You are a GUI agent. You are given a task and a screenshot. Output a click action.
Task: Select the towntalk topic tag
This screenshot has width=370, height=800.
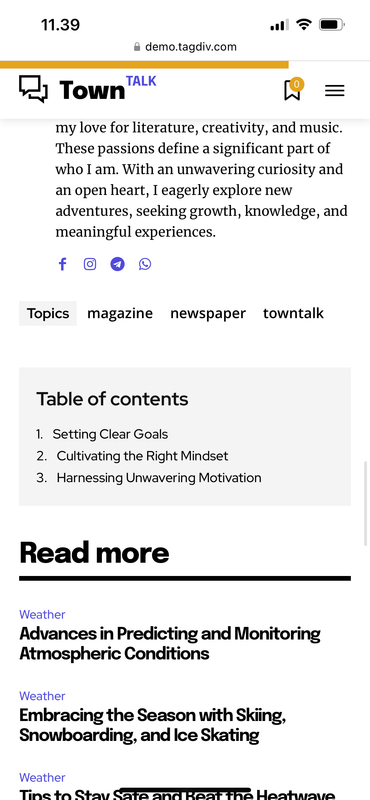(x=293, y=313)
